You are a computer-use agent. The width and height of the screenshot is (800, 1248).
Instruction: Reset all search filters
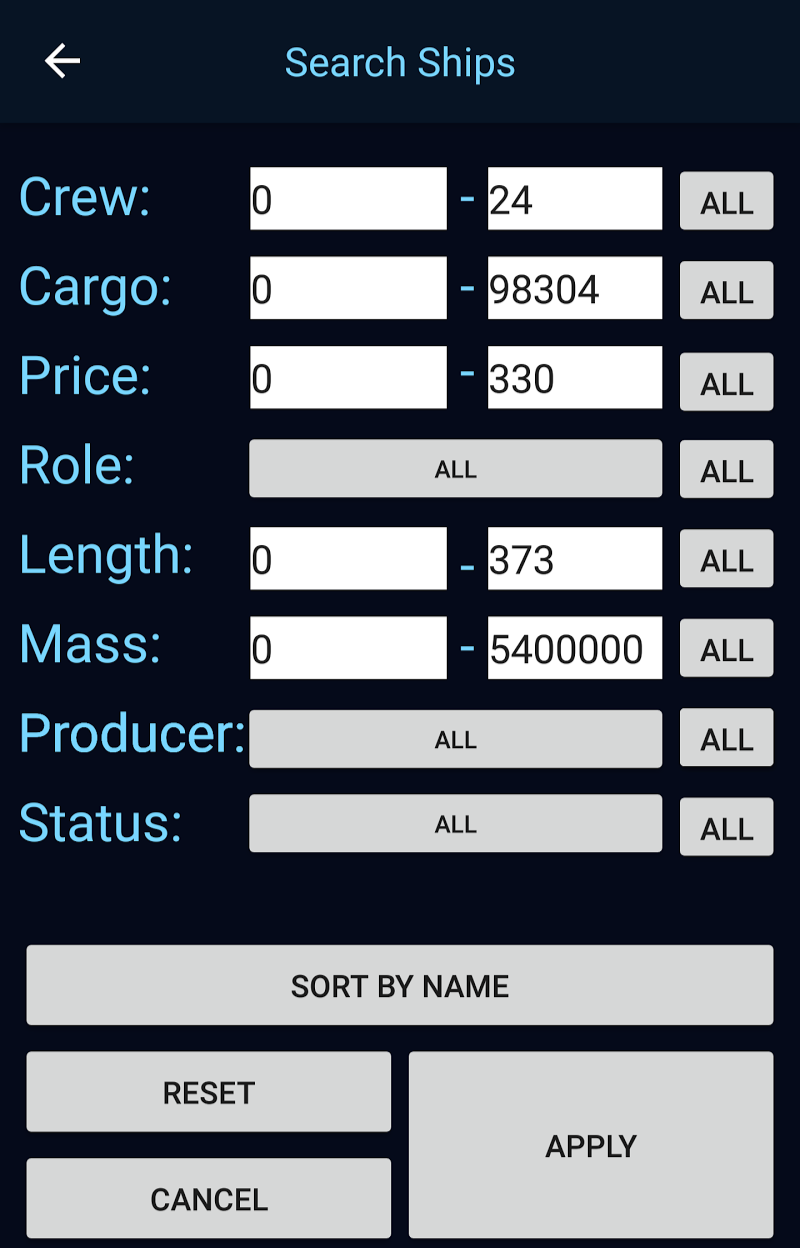coord(208,1092)
